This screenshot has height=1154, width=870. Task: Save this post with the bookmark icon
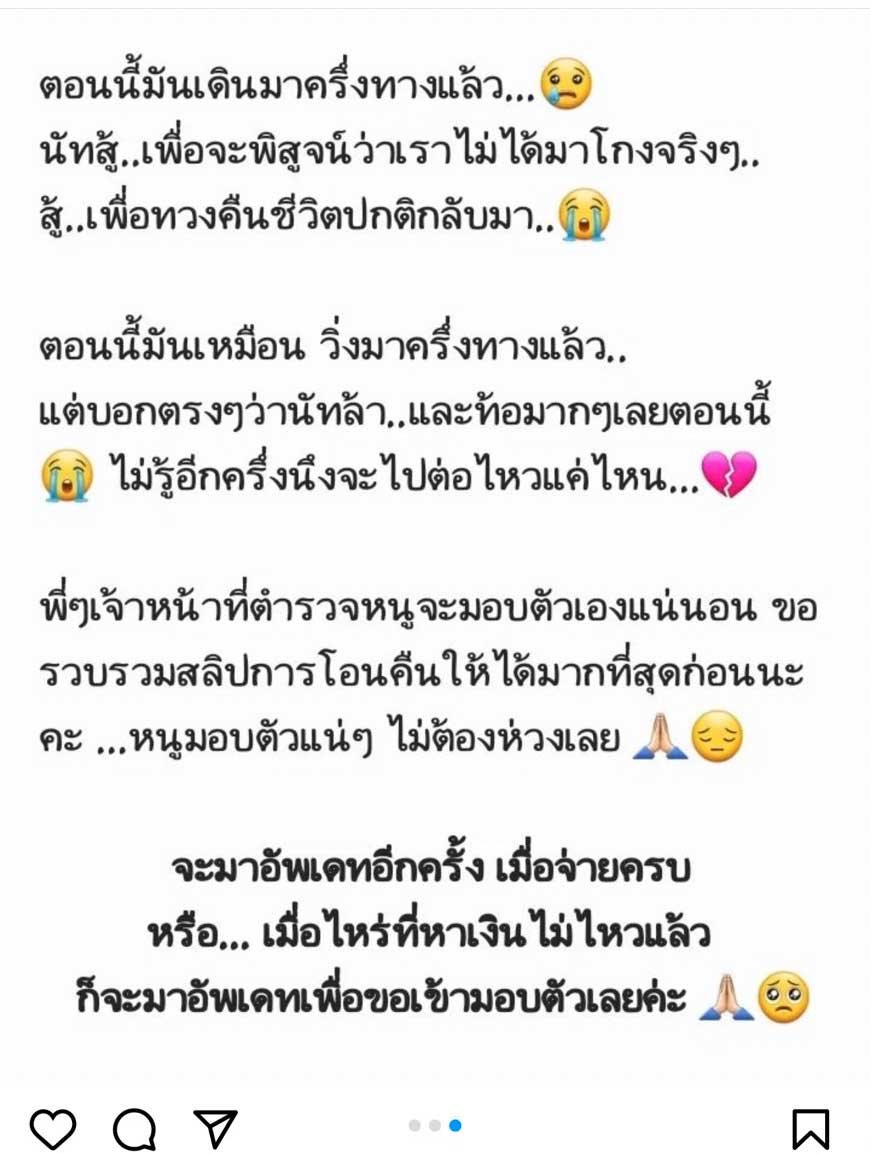(810, 1129)
